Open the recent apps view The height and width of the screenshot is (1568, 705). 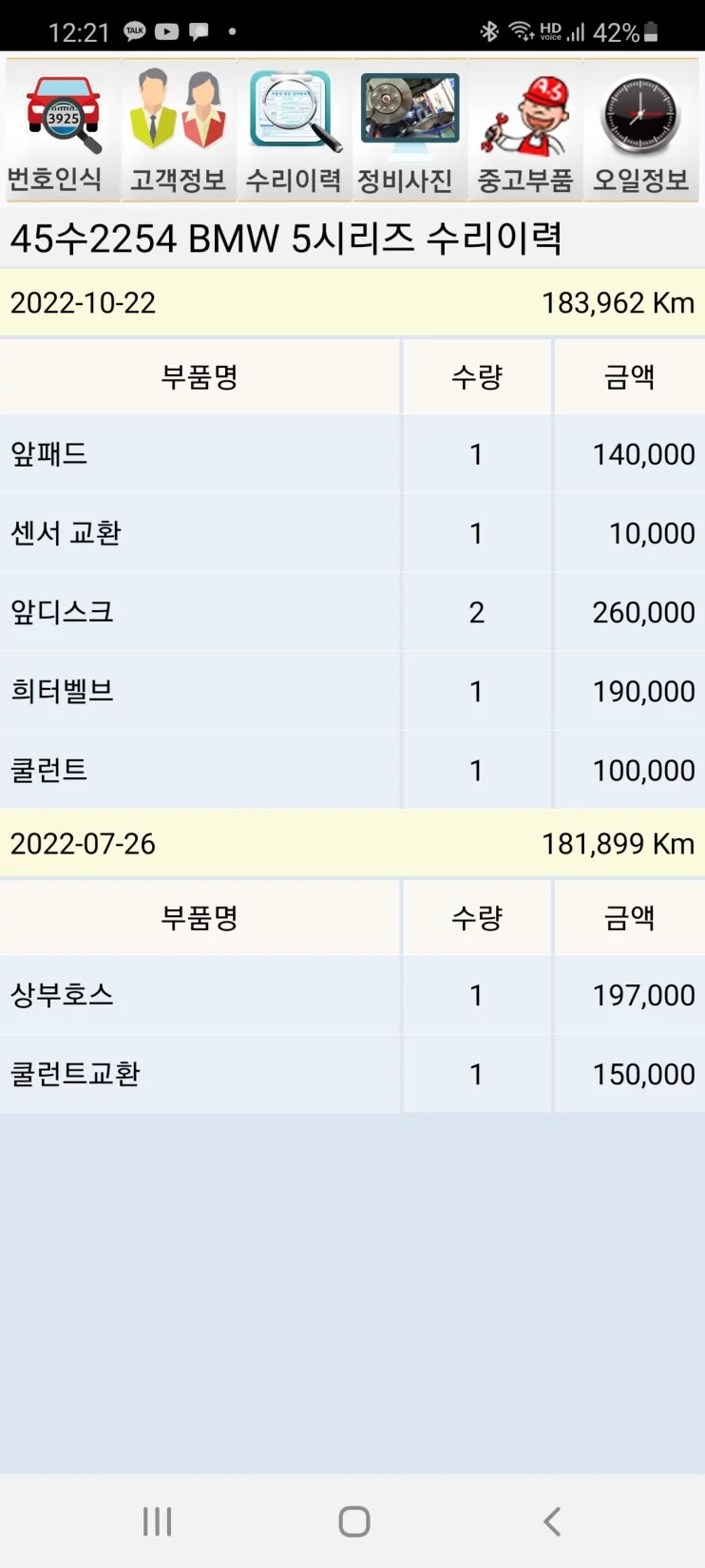click(x=157, y=1521)
